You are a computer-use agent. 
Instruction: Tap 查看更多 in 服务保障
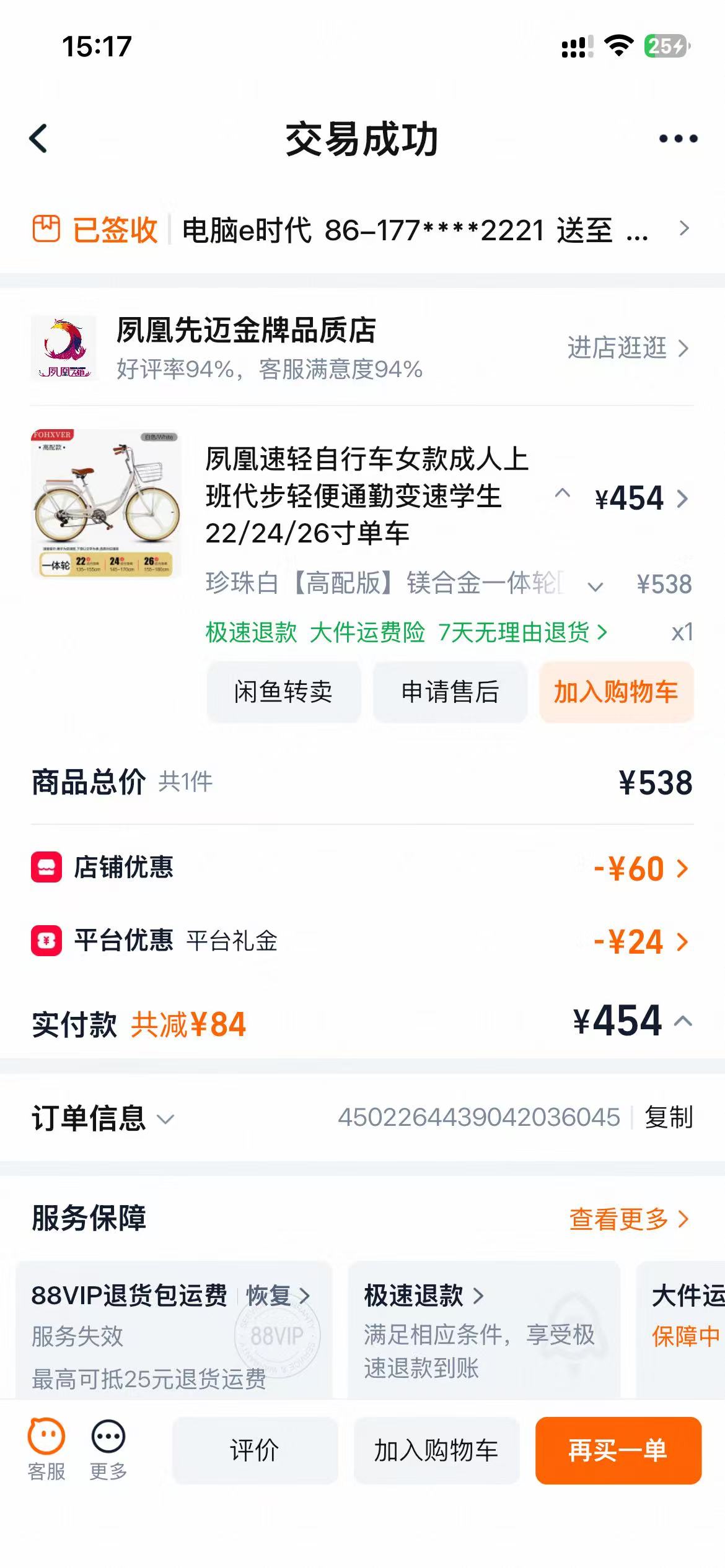click(x=629, y=1219)
